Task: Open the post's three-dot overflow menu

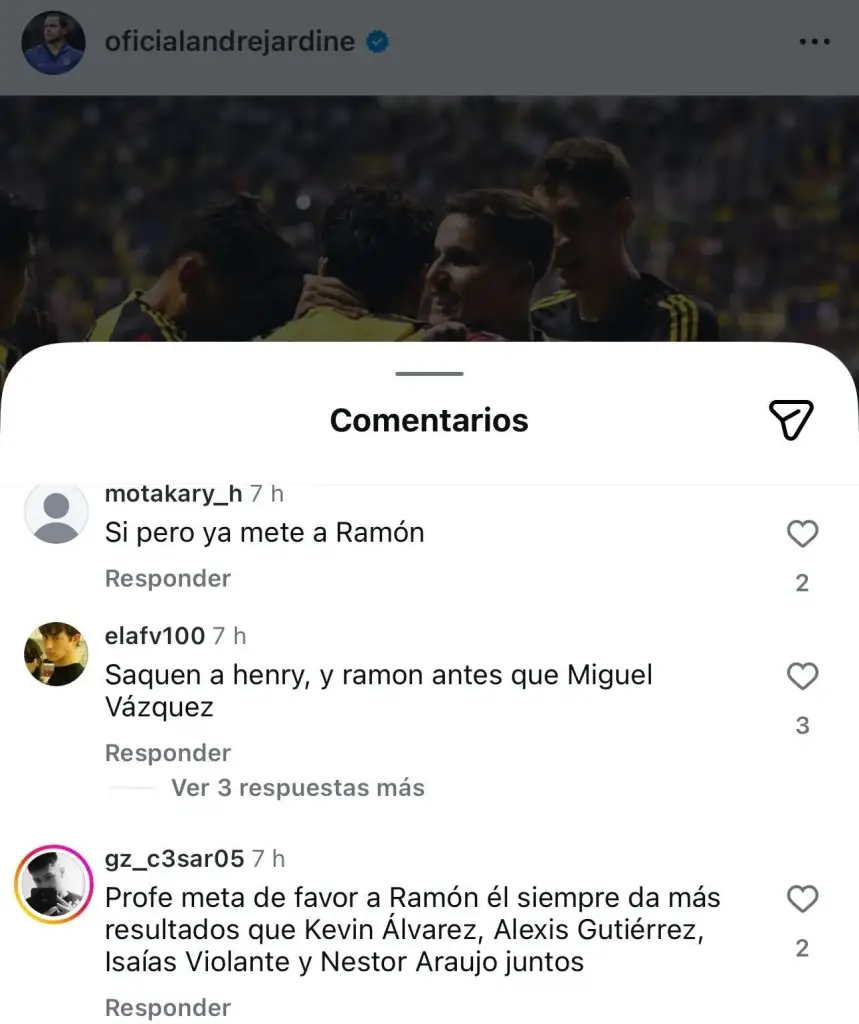Action: pyautogui.click(x=815, y=42)
